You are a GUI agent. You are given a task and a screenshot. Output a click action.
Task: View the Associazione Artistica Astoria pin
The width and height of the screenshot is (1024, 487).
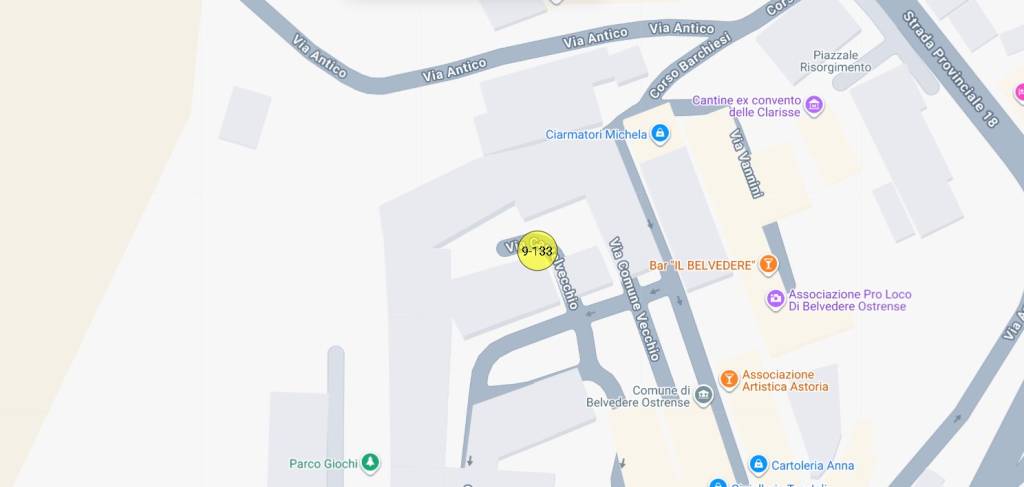point(729,379)
